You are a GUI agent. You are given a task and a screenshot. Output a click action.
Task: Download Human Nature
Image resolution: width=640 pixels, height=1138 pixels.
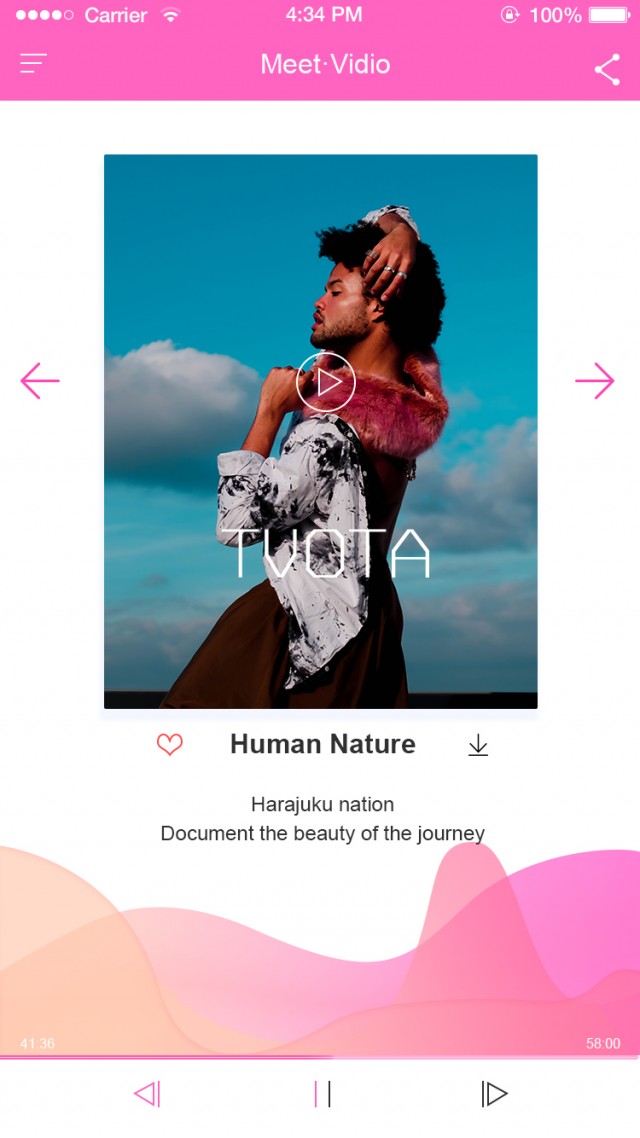click(478, 745)
